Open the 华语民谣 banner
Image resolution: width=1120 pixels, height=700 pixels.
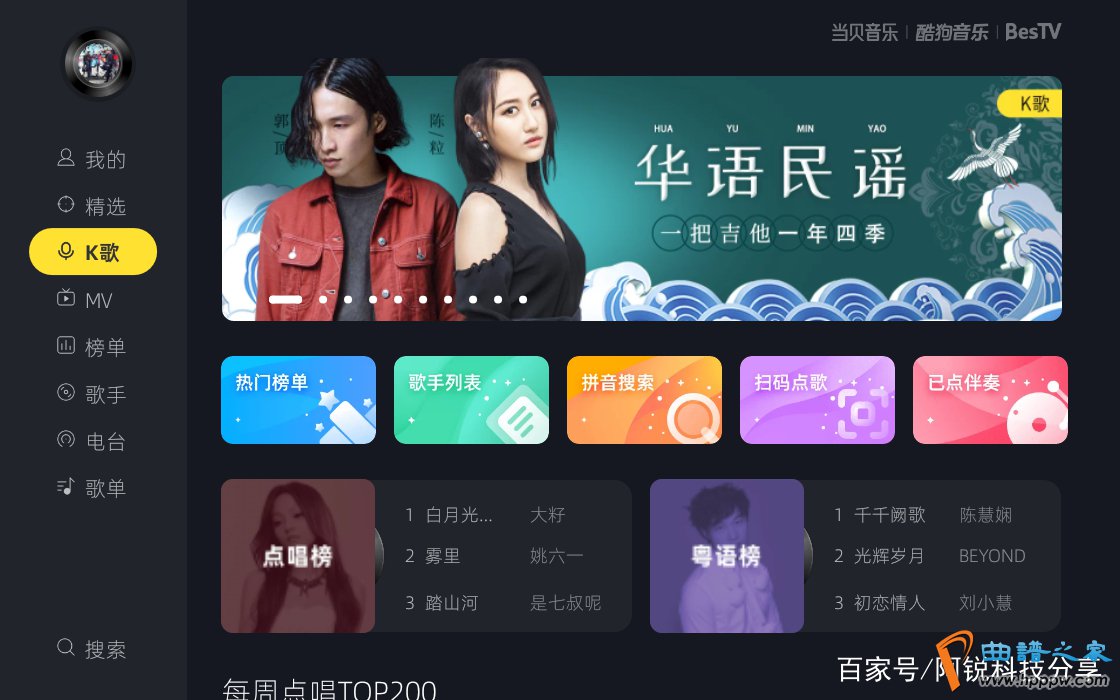[x=641, y=198]
